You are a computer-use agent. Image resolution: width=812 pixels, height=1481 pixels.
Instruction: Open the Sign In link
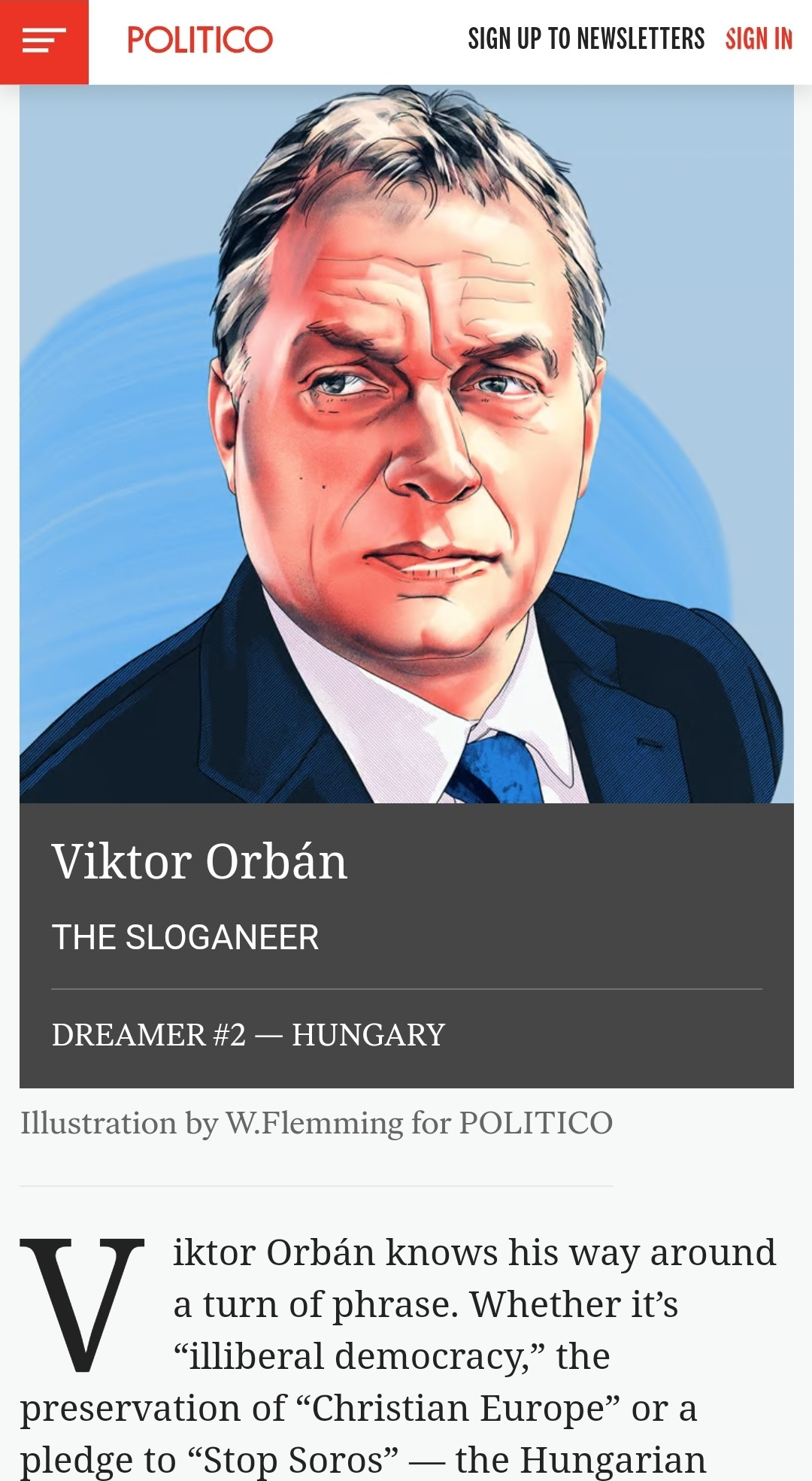759,39
